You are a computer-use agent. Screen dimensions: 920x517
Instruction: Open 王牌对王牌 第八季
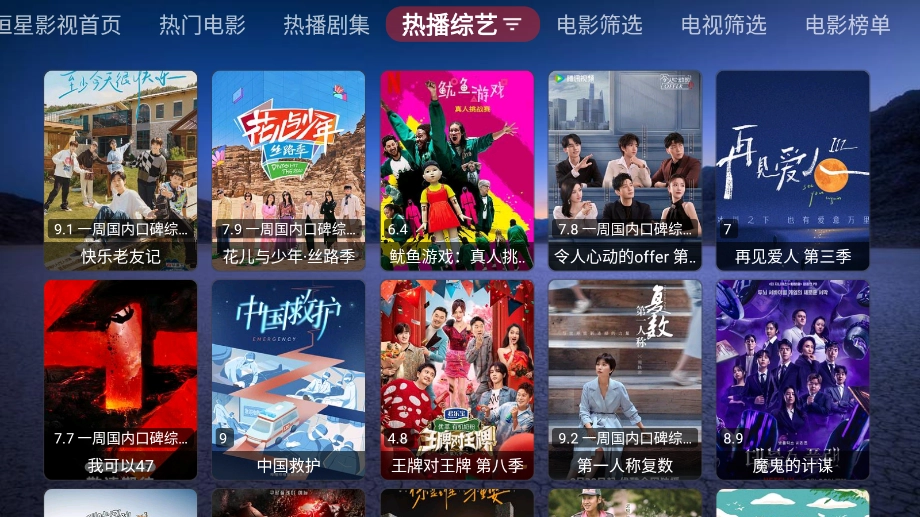456,379
